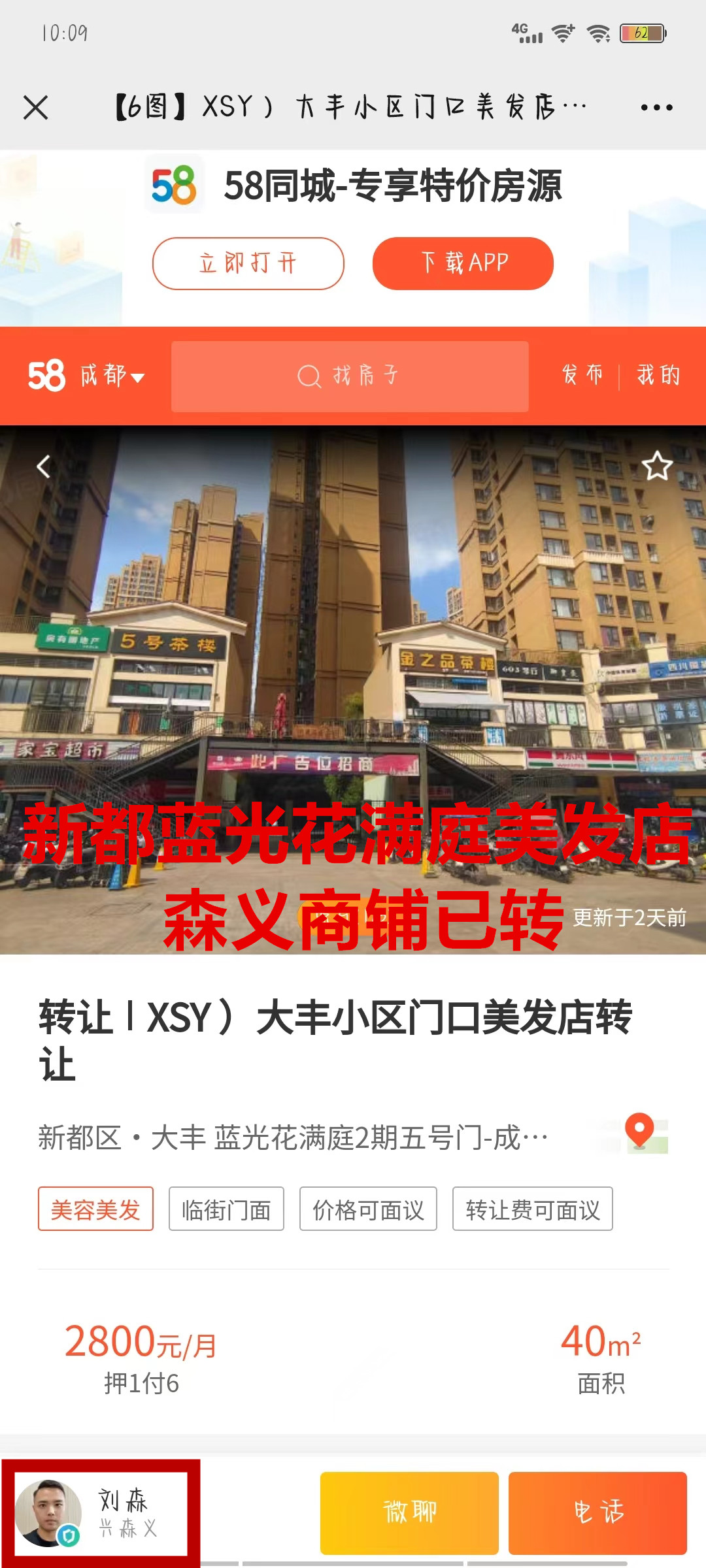This screenshot has height=1568, width=706.
Task: Tap 下载APP to download the app
Action: 463,263
